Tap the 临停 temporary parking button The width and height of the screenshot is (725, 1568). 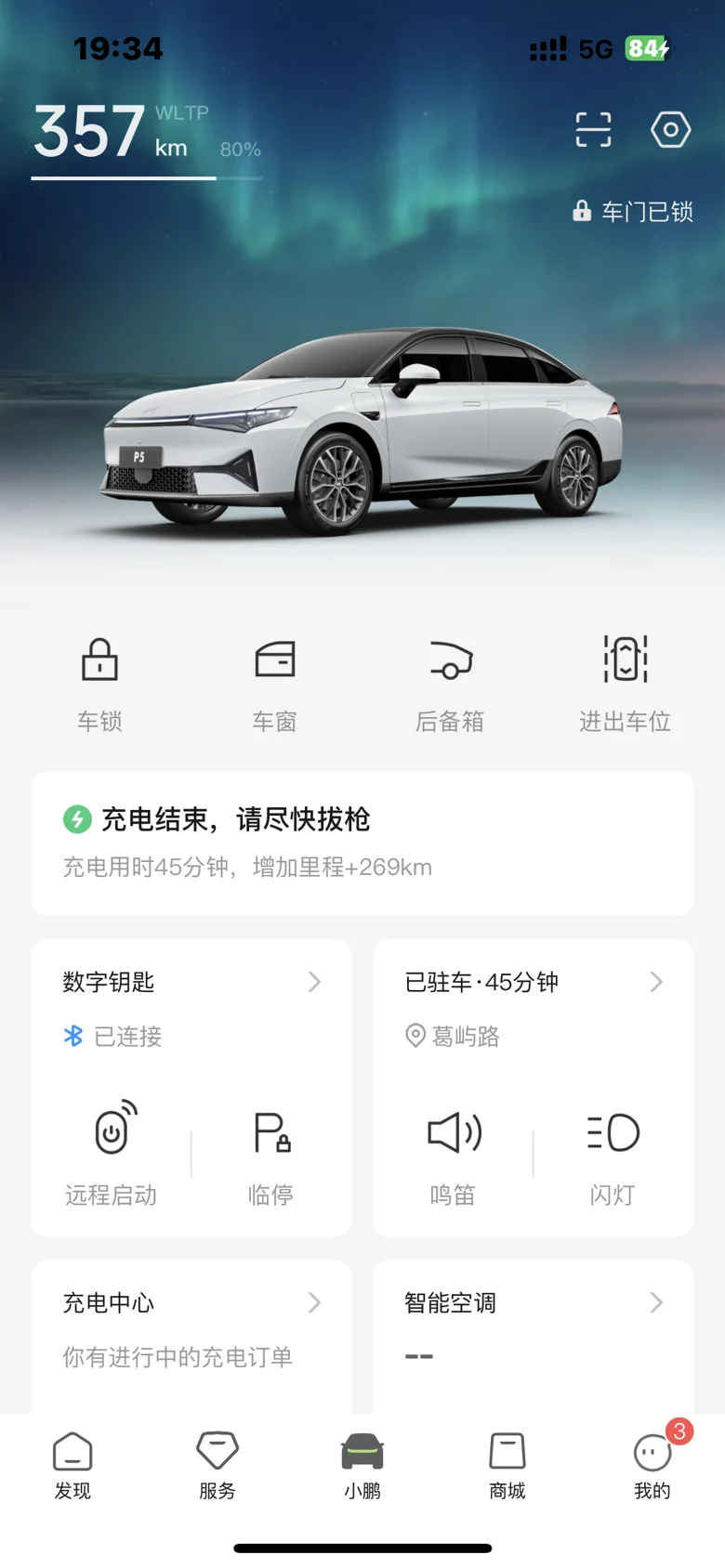coord(271,1152)
